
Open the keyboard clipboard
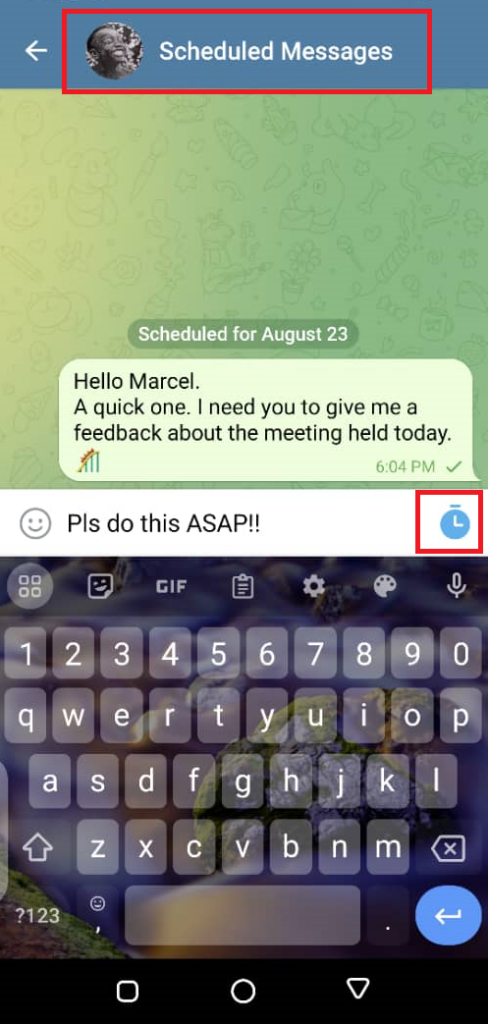click(x=243, y=586)
